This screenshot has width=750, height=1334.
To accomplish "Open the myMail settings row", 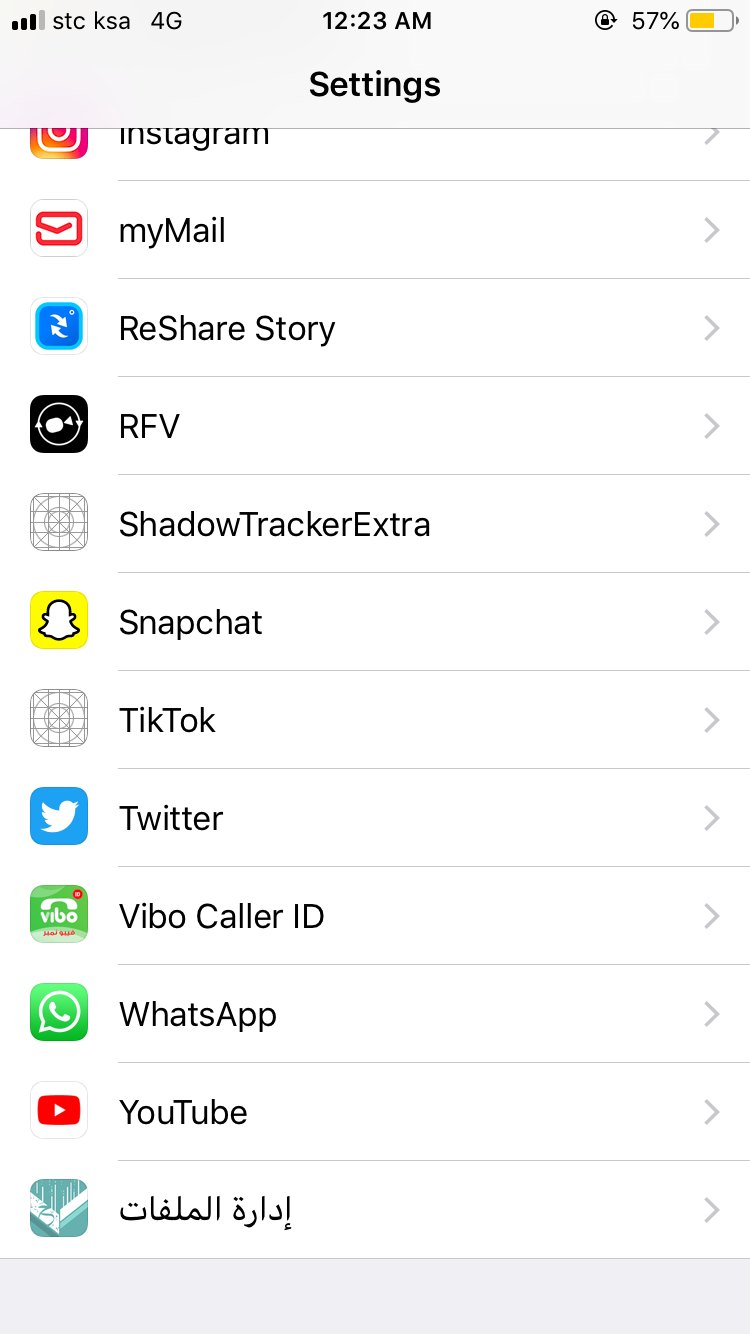I will 375,230.
